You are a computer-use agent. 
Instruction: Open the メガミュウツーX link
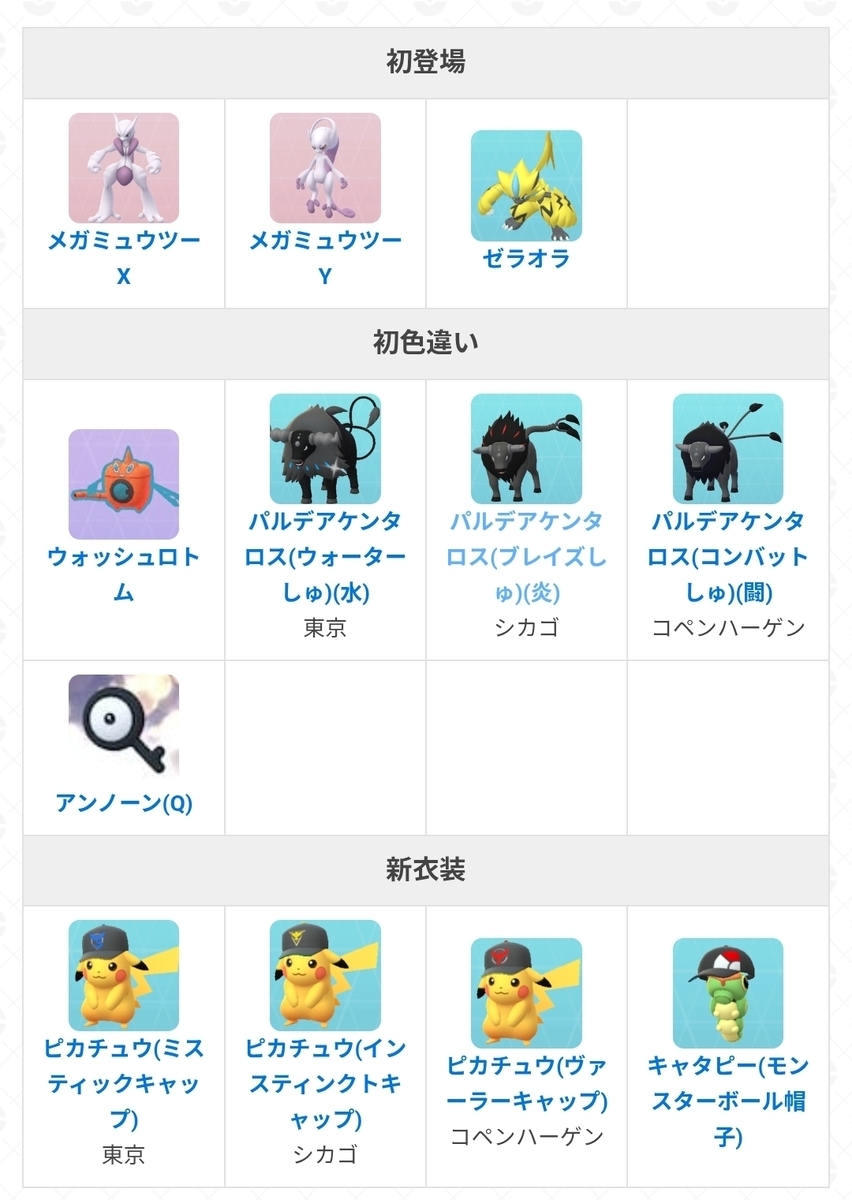click(124, 258)
